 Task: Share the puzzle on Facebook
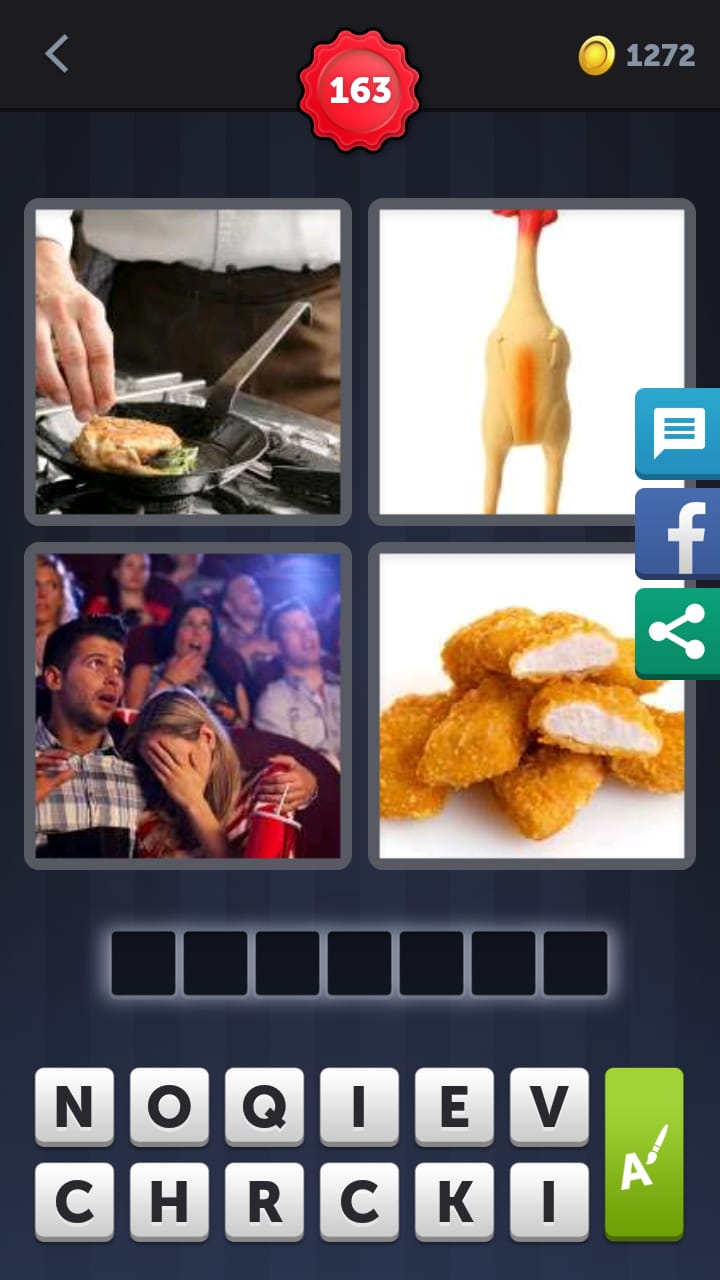679,534
